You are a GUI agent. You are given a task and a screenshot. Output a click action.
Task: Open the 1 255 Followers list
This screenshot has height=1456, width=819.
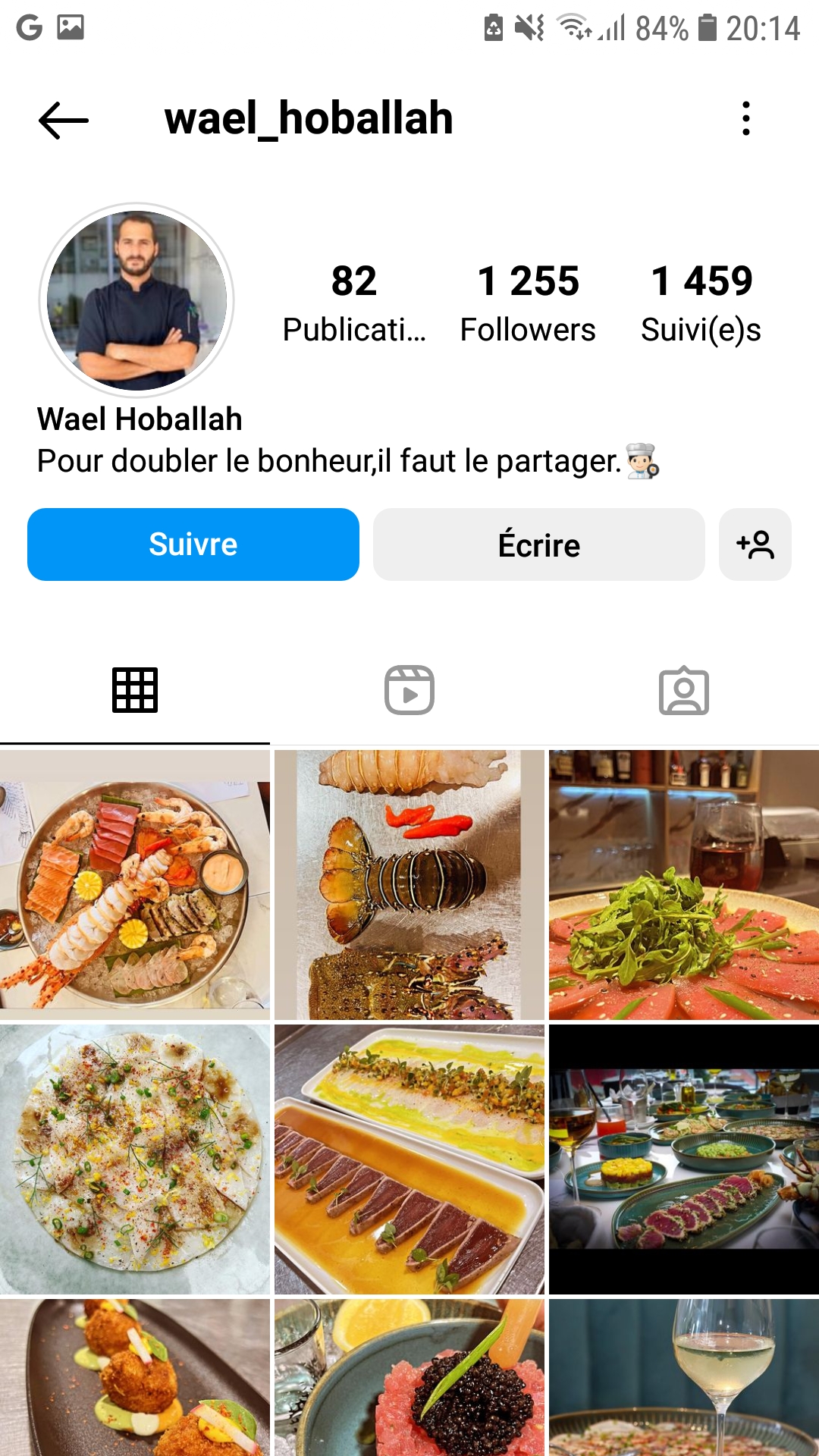pyautogui.click(x=528, y=303)
